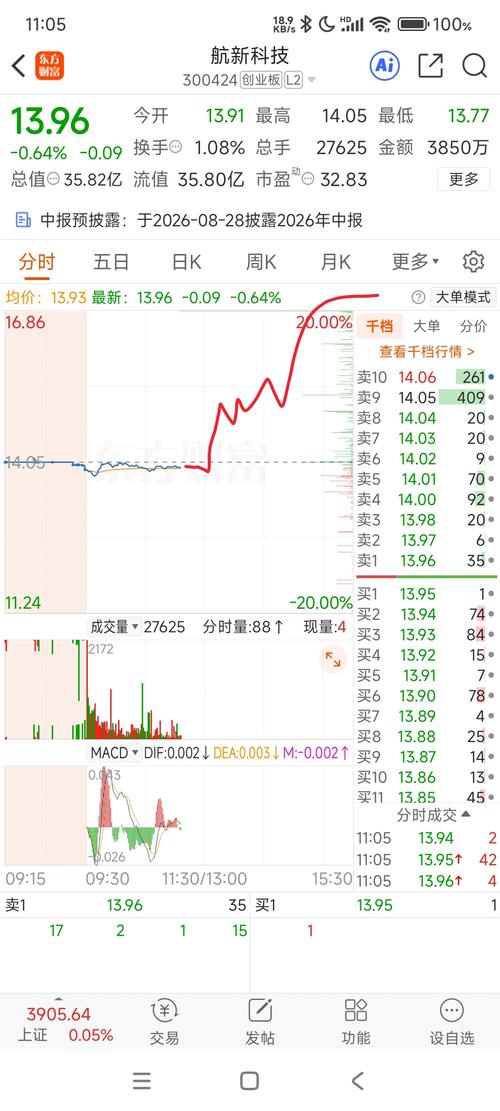Screen dimensions: 500x1111
Task: Share this stock page
Action: coord(431,66)
